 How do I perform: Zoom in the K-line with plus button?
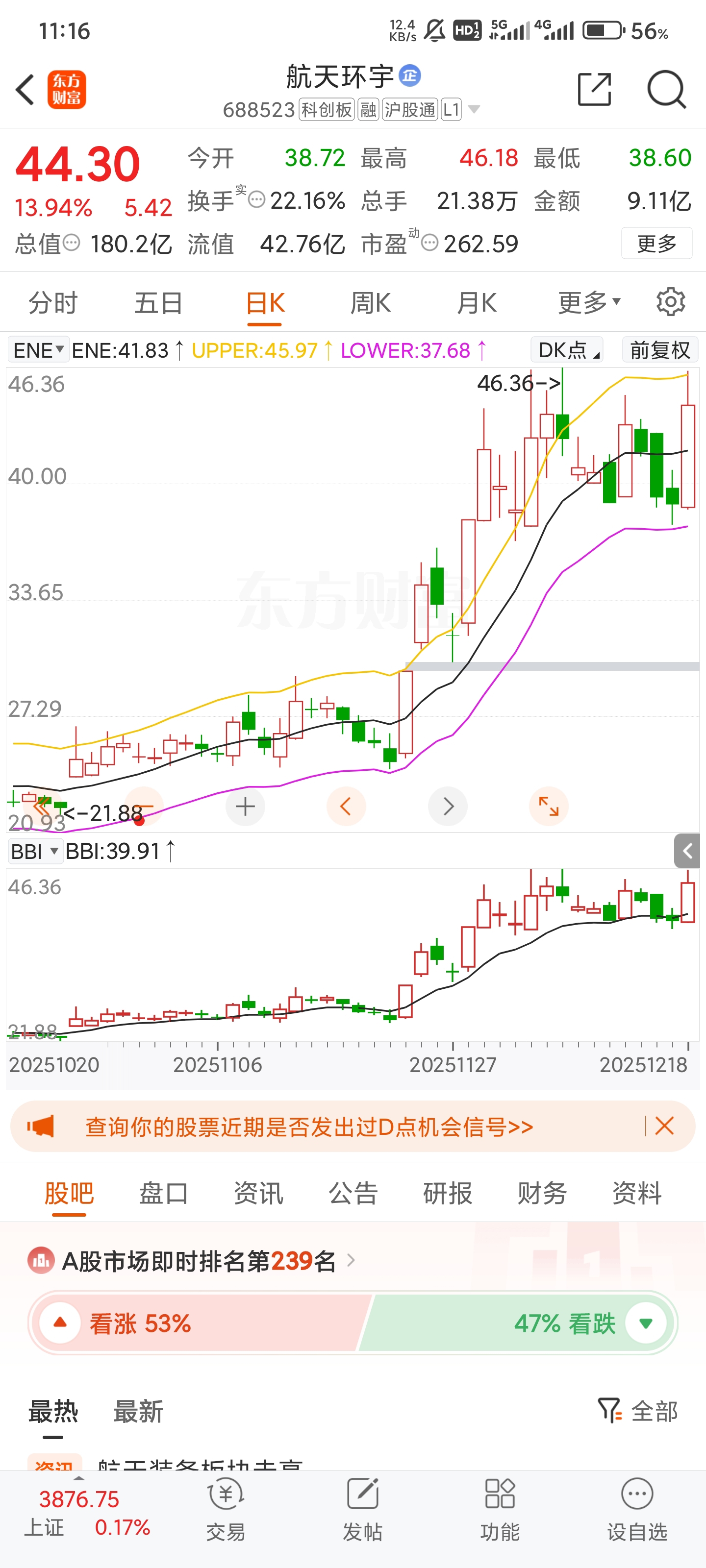coord(245,807)
